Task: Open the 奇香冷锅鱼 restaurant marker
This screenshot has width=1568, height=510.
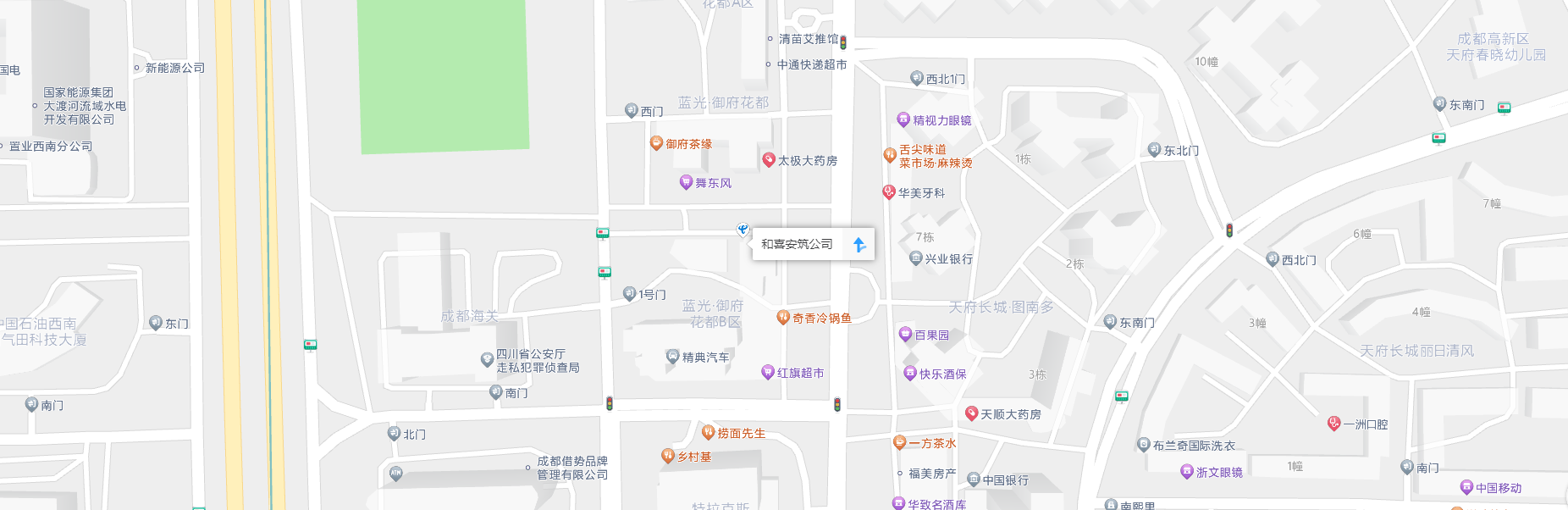Action: (x=783, y=318)
